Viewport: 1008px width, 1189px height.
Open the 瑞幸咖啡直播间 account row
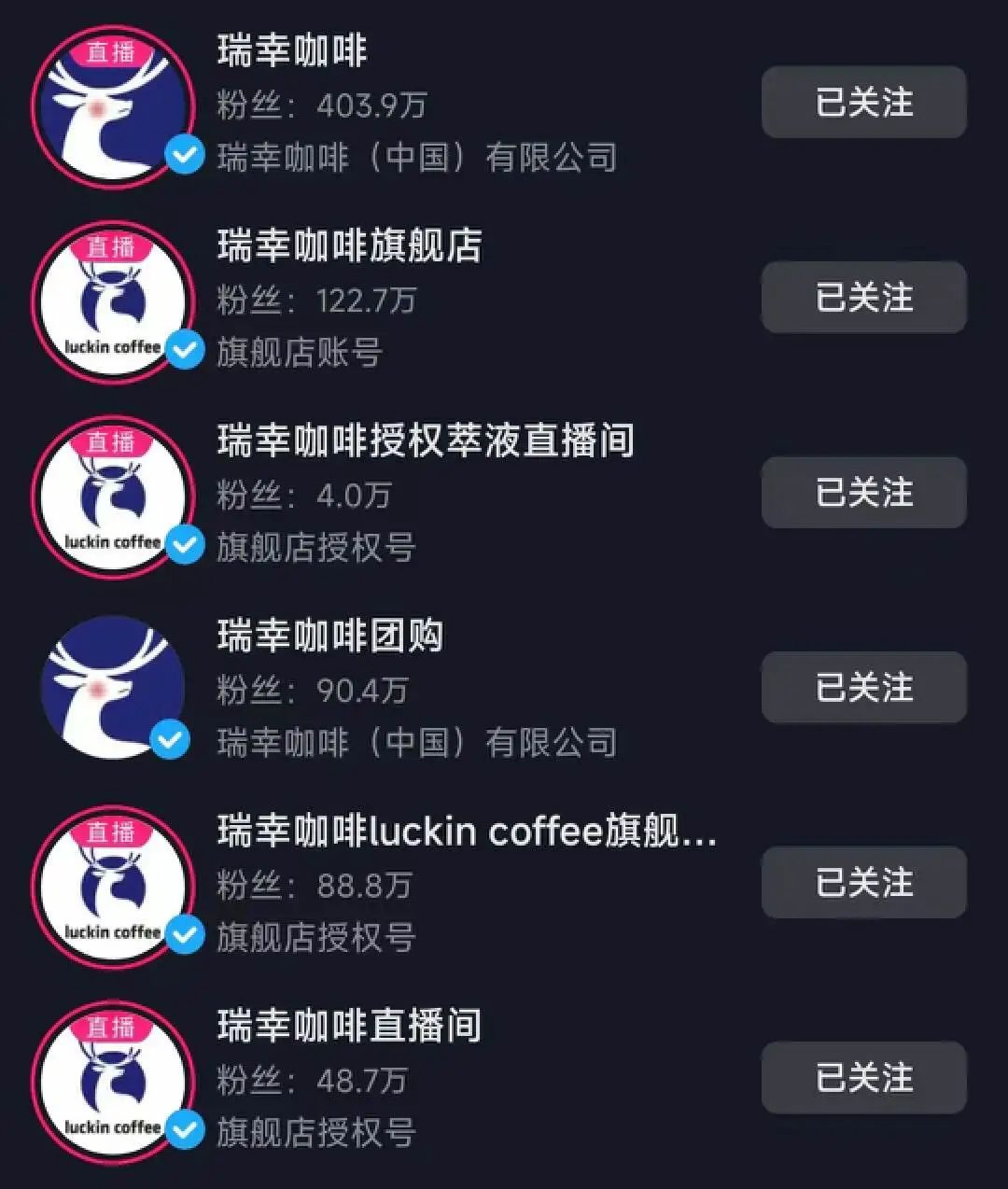pyautogui.click(x=349, y=1026)
